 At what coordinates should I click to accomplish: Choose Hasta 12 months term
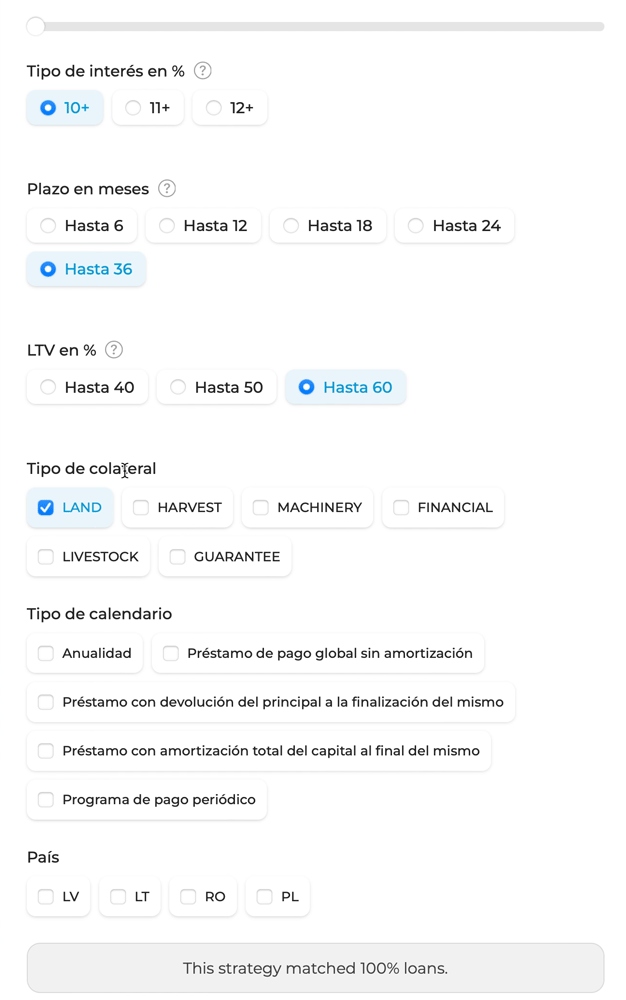pyautogui.click(x=203, y=226)
